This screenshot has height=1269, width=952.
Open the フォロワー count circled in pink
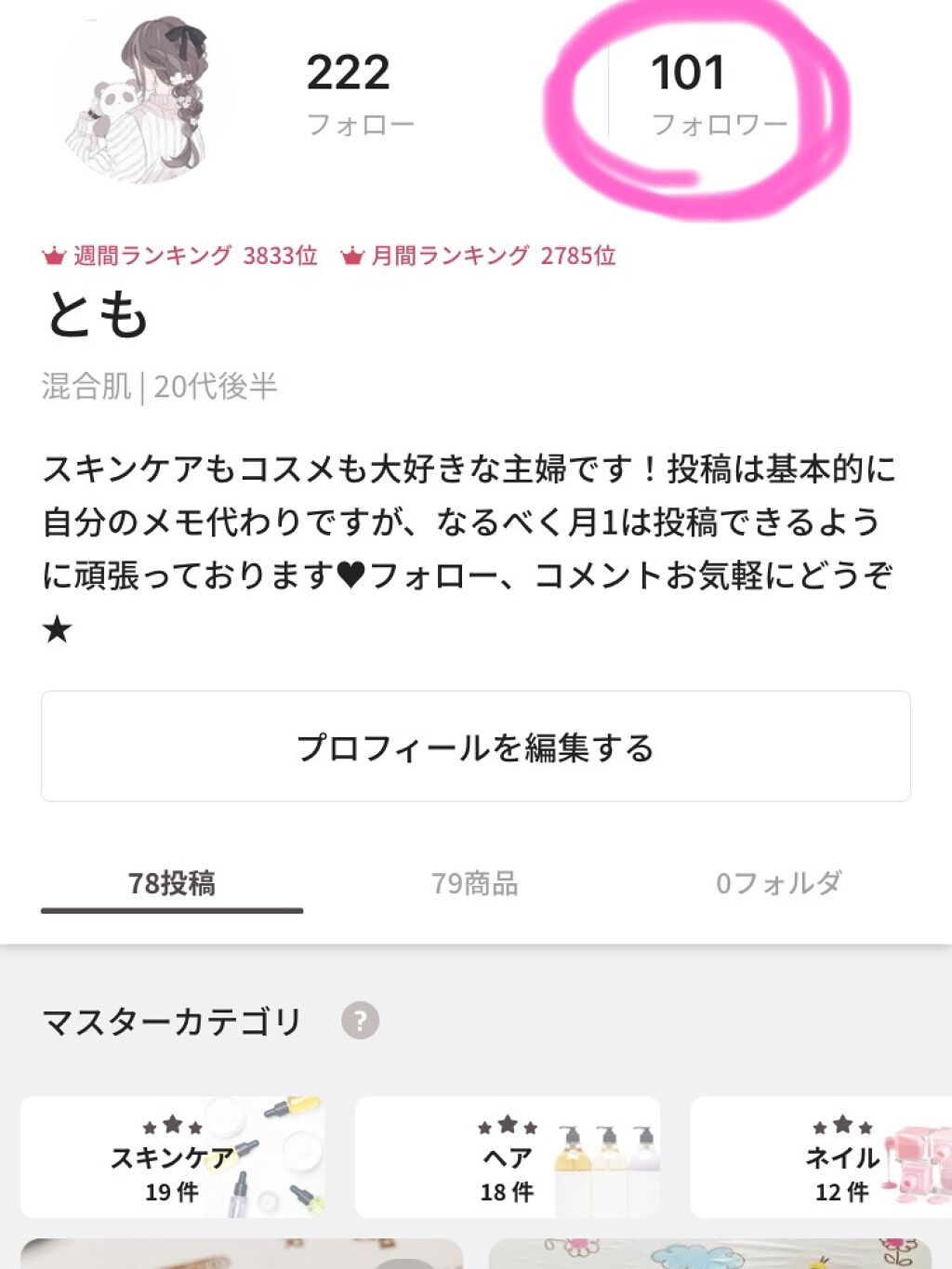point(688,93)
